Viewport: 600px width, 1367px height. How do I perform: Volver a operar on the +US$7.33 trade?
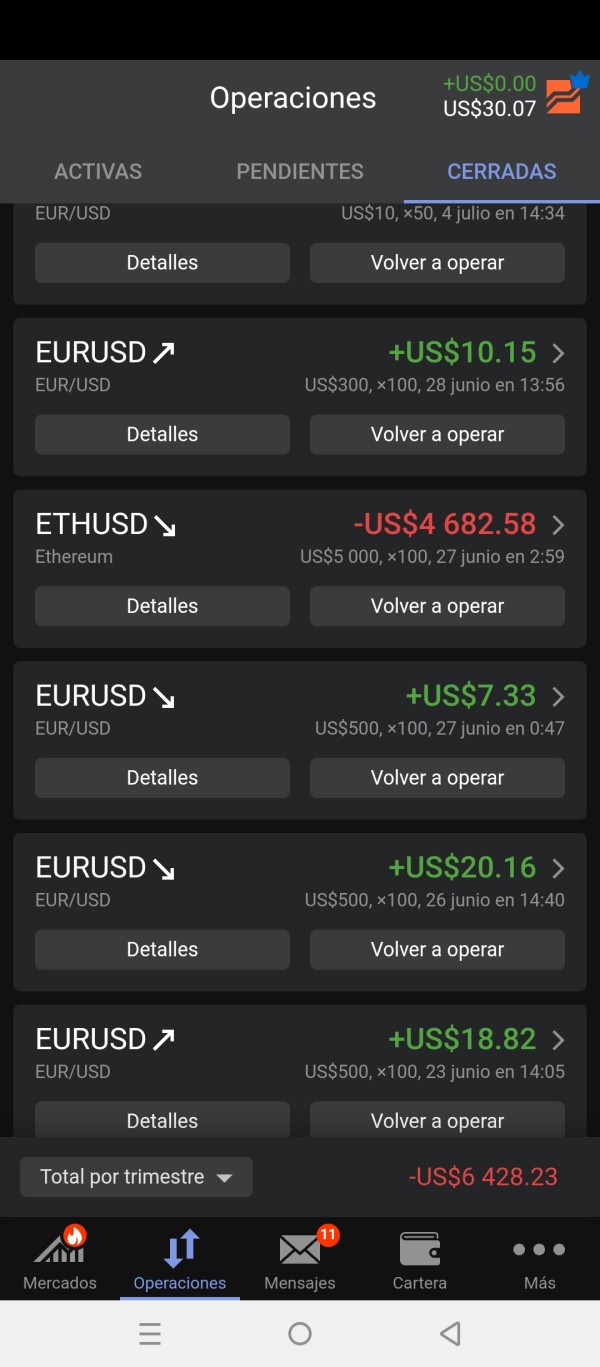pos(437,778)
